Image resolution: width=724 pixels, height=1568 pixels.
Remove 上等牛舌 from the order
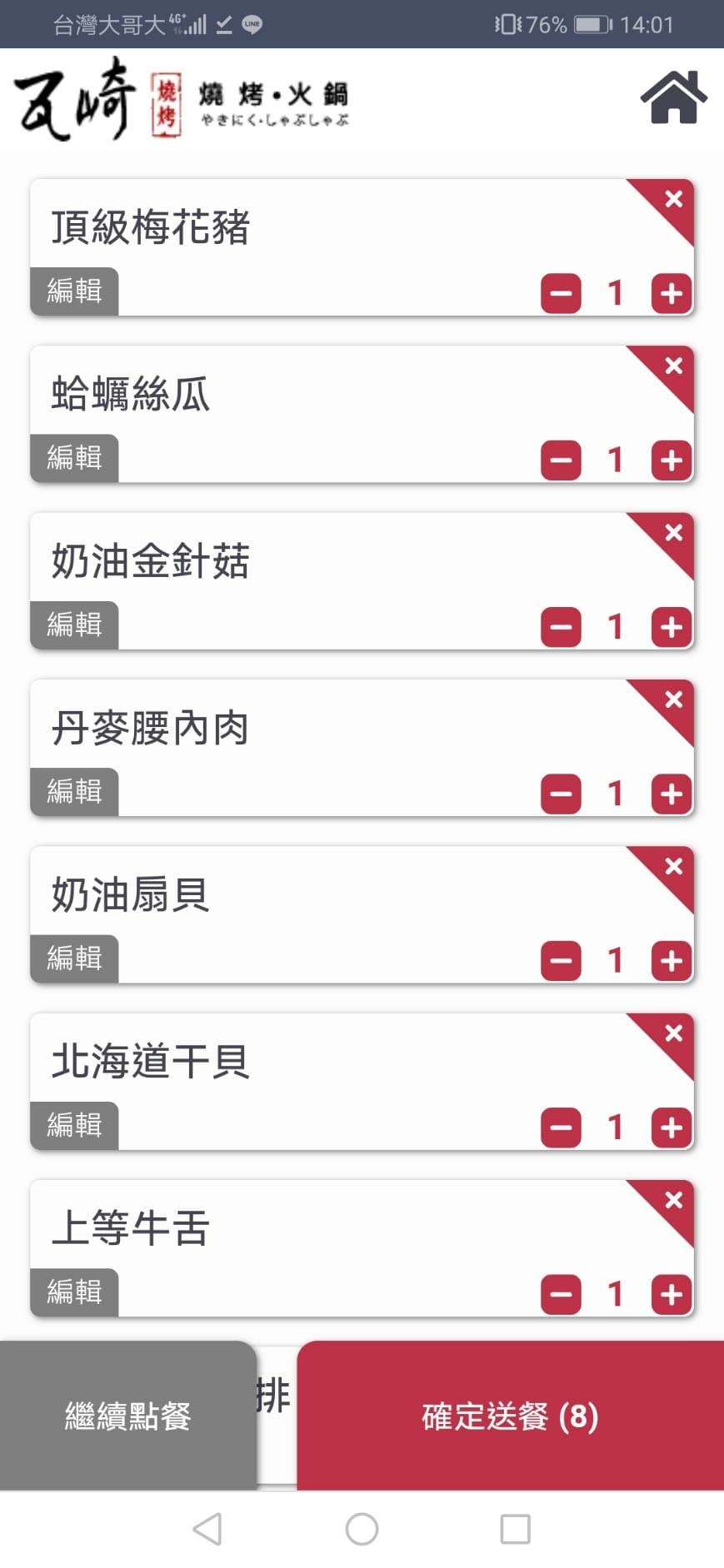click(x=674, y=1200)
